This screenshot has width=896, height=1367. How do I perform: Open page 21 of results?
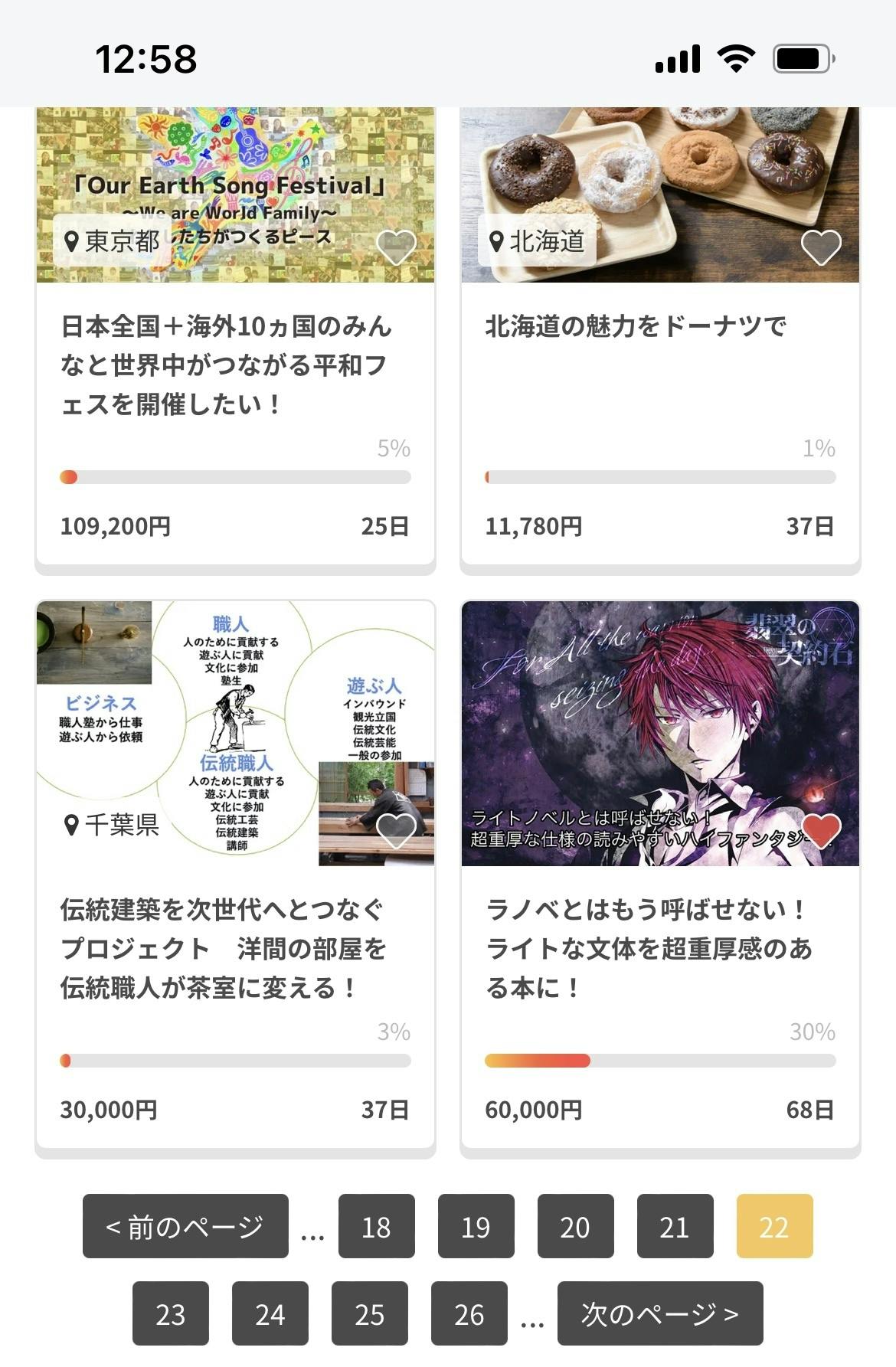(x=675, y=1226)
